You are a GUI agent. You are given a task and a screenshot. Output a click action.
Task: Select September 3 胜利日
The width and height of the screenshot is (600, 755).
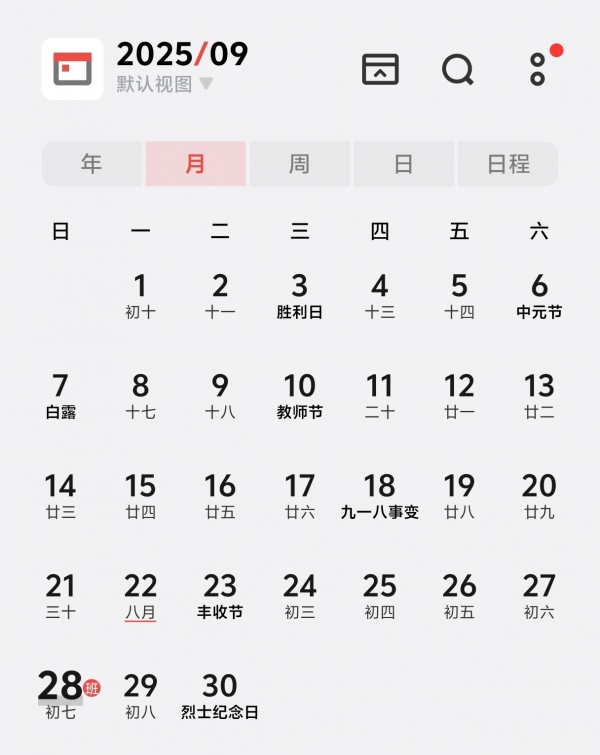[300, 295]
